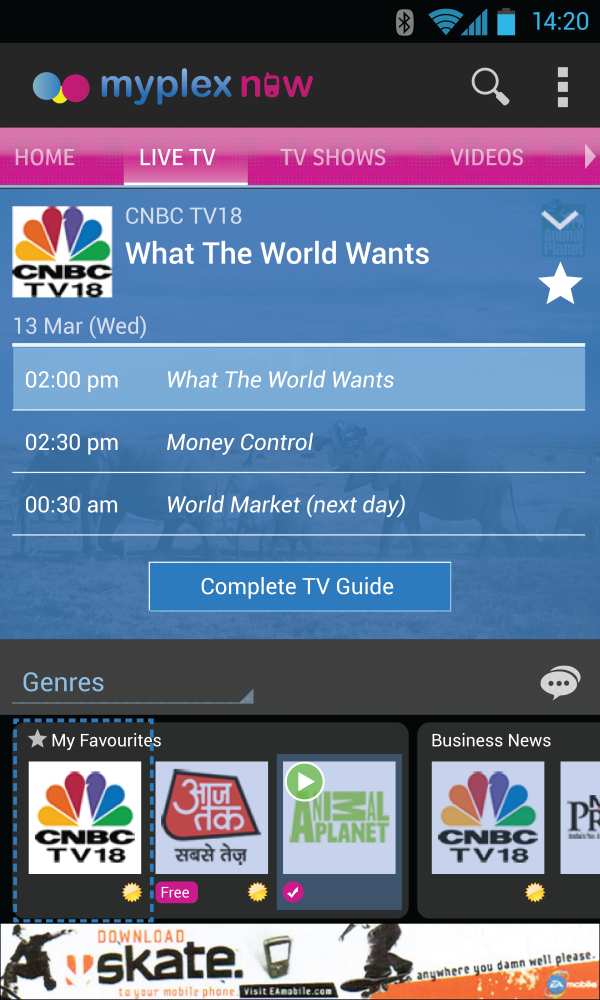This screenshot has height=1000, width=600.
Task: Open the CNBC TV18 channel in My Favourites
Action: click(85, 818)
